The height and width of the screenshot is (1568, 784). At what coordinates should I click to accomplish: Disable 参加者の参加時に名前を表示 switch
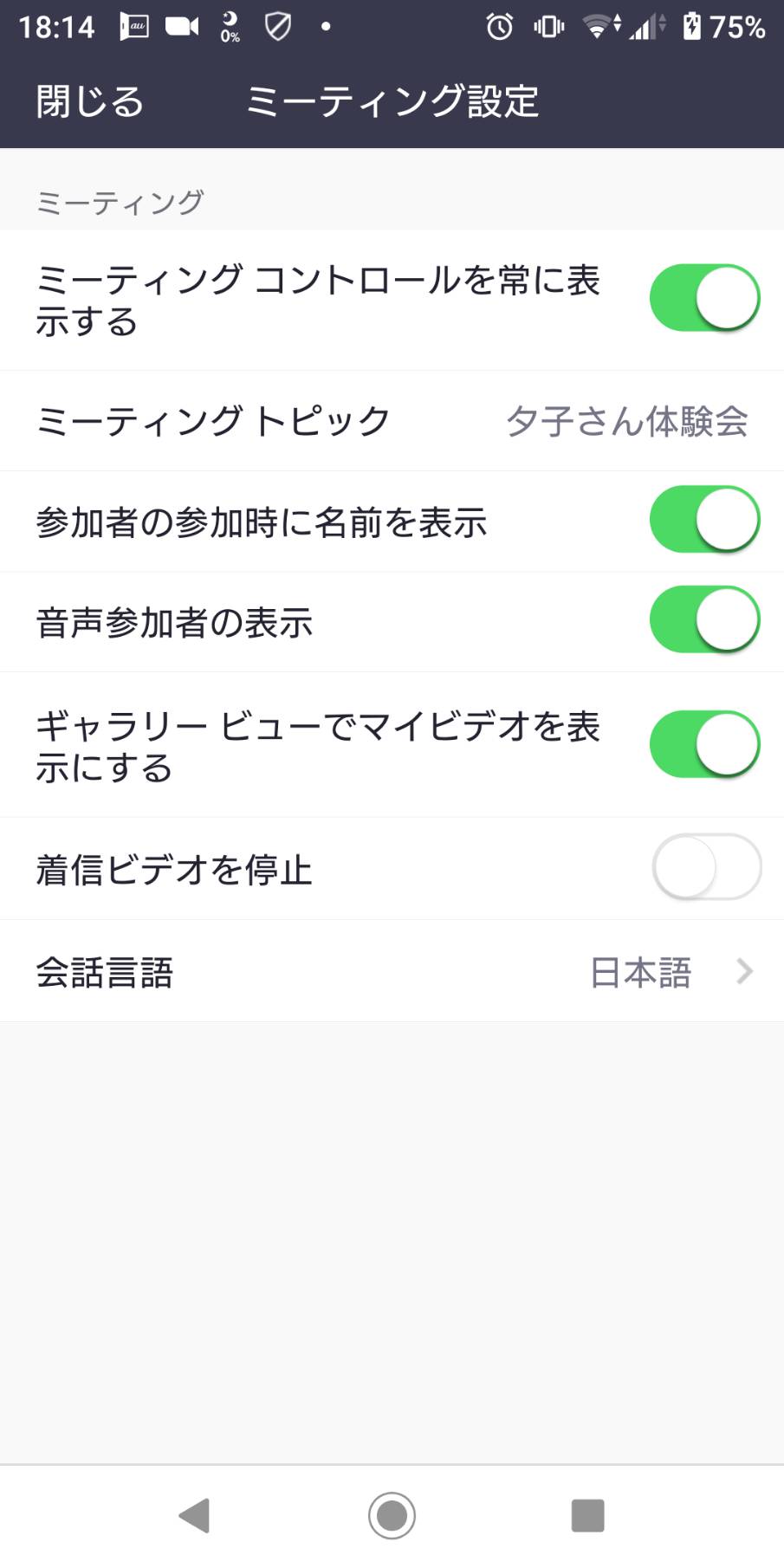click(704, 520)
